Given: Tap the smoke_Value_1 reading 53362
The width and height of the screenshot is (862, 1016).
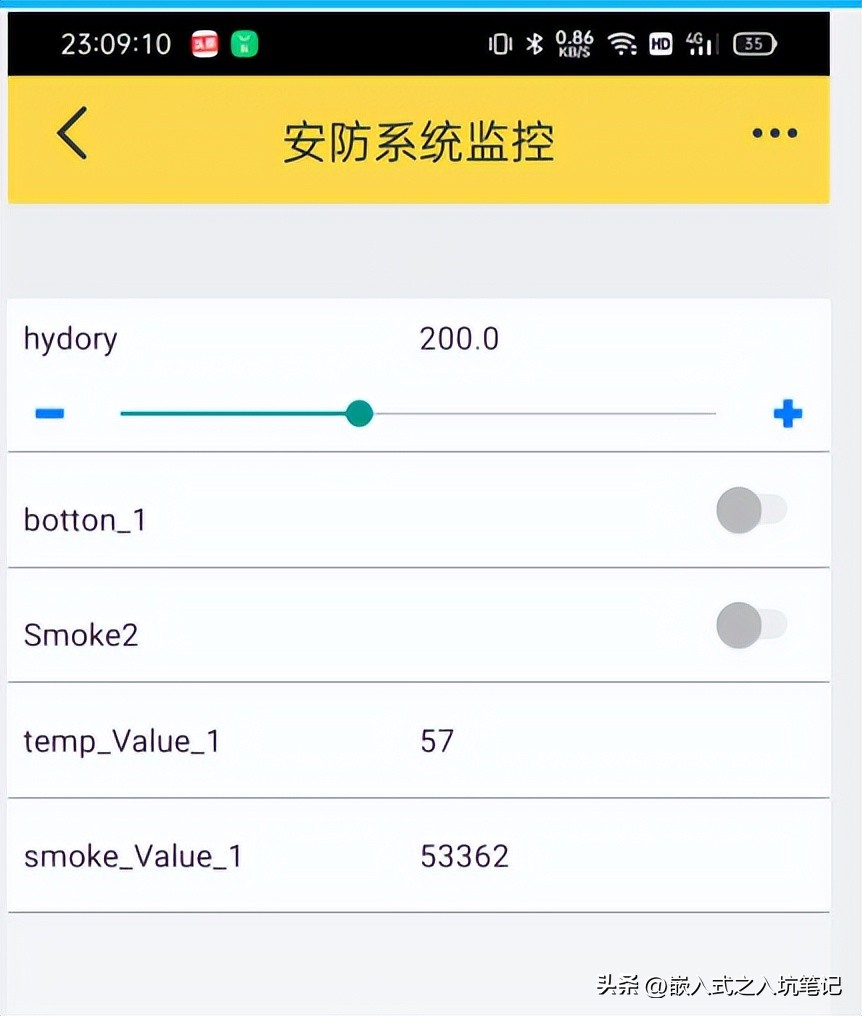Looking at the screenshot, I should coord(465,855).
